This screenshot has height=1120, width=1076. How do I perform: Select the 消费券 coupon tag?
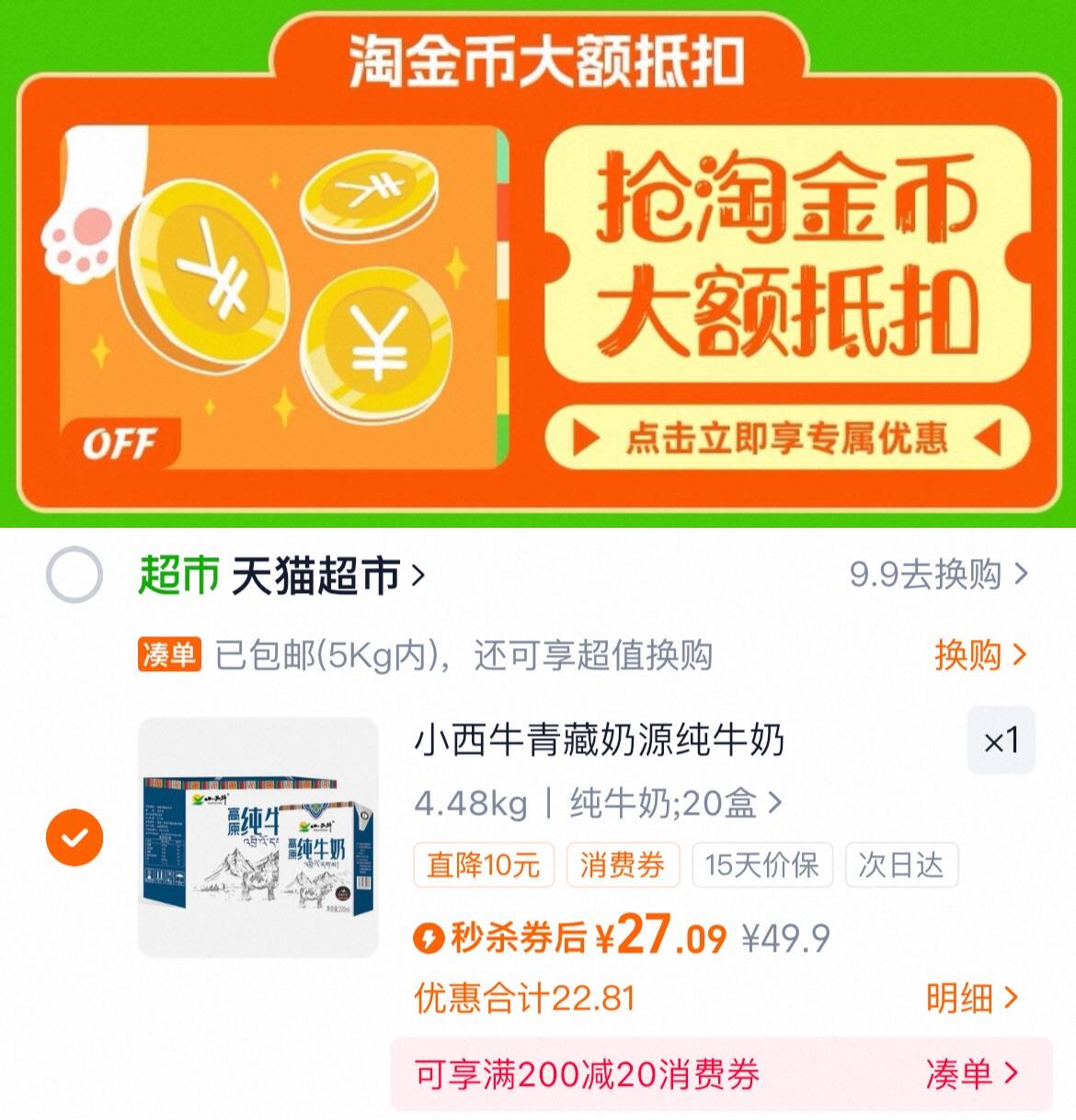(624, 863)
